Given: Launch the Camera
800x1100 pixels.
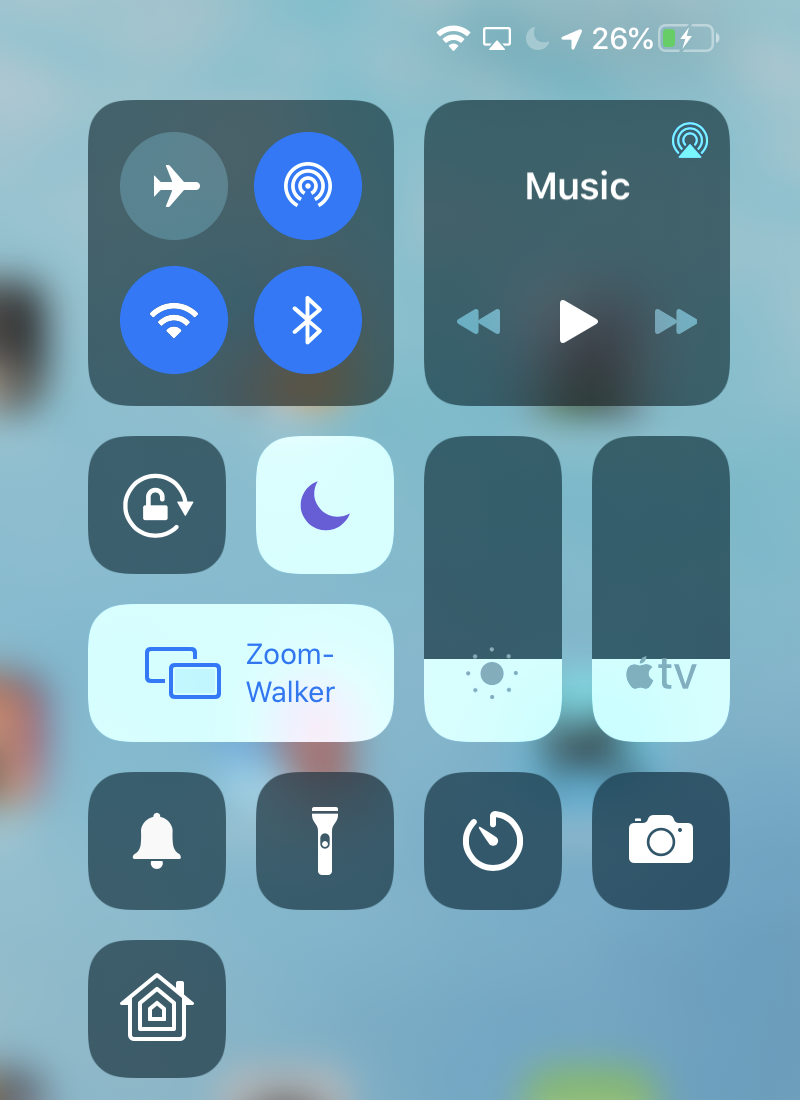Looking at the screenshot, I should [661, 841].
